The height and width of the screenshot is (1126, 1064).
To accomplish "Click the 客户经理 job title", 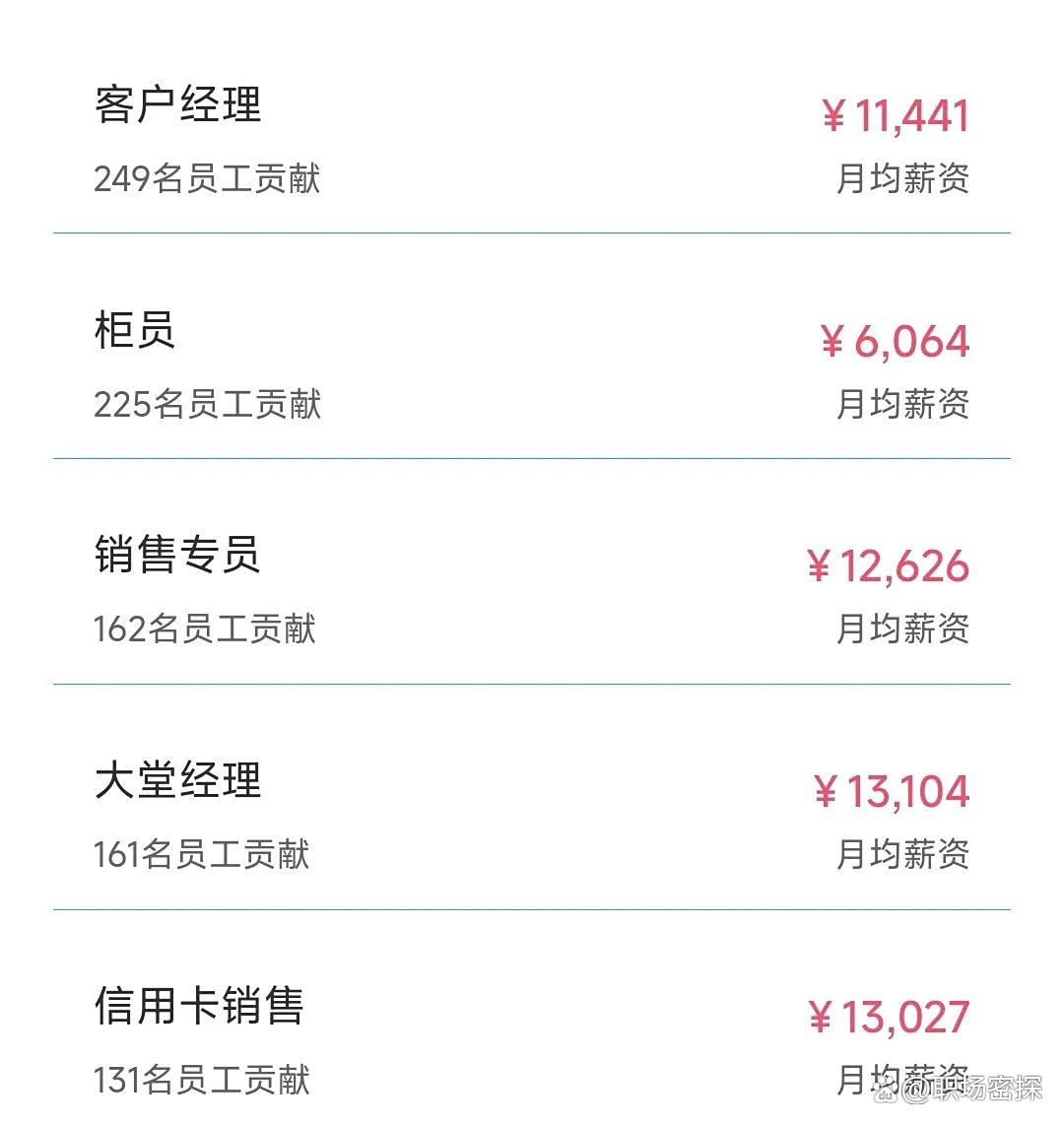I will point(177,105).
